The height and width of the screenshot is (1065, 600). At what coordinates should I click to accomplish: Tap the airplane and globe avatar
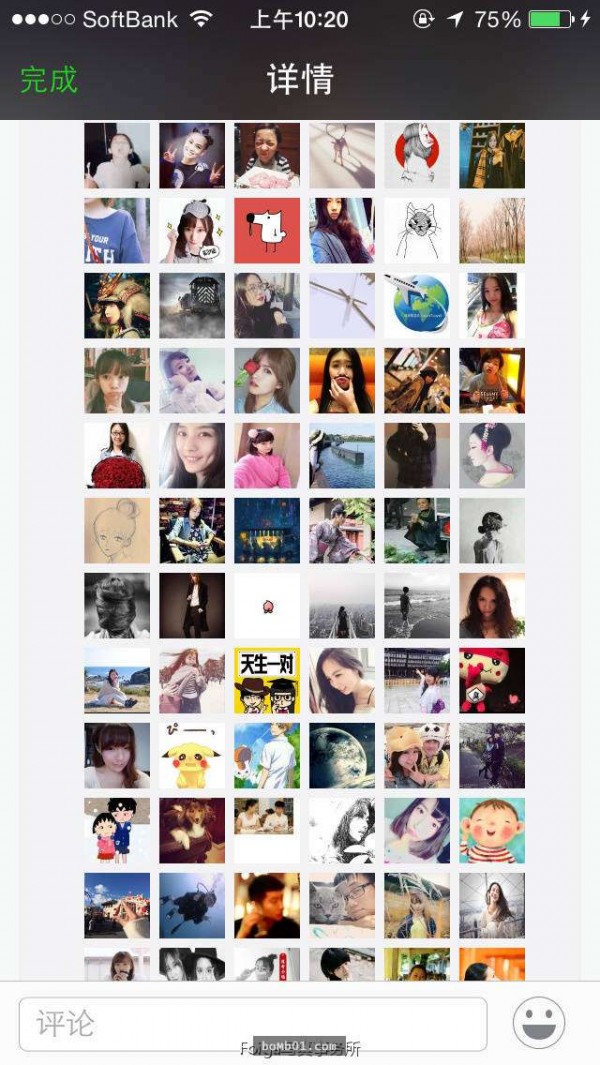coord(417,306)
